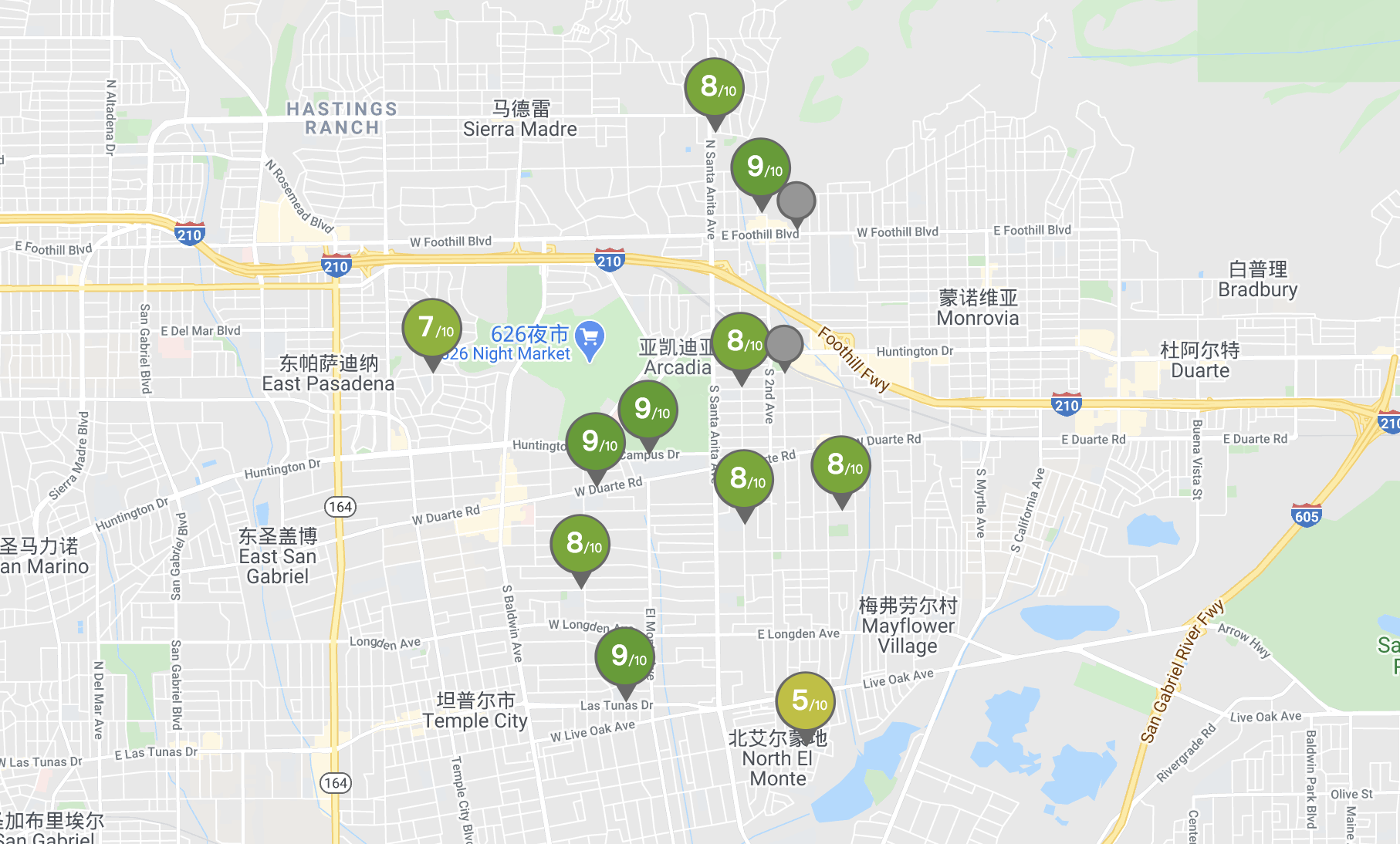Select the 8/10 pin north of Sierra Madre
The image size is (1400, 844).
pyautogui.click(x=715, y=87)
